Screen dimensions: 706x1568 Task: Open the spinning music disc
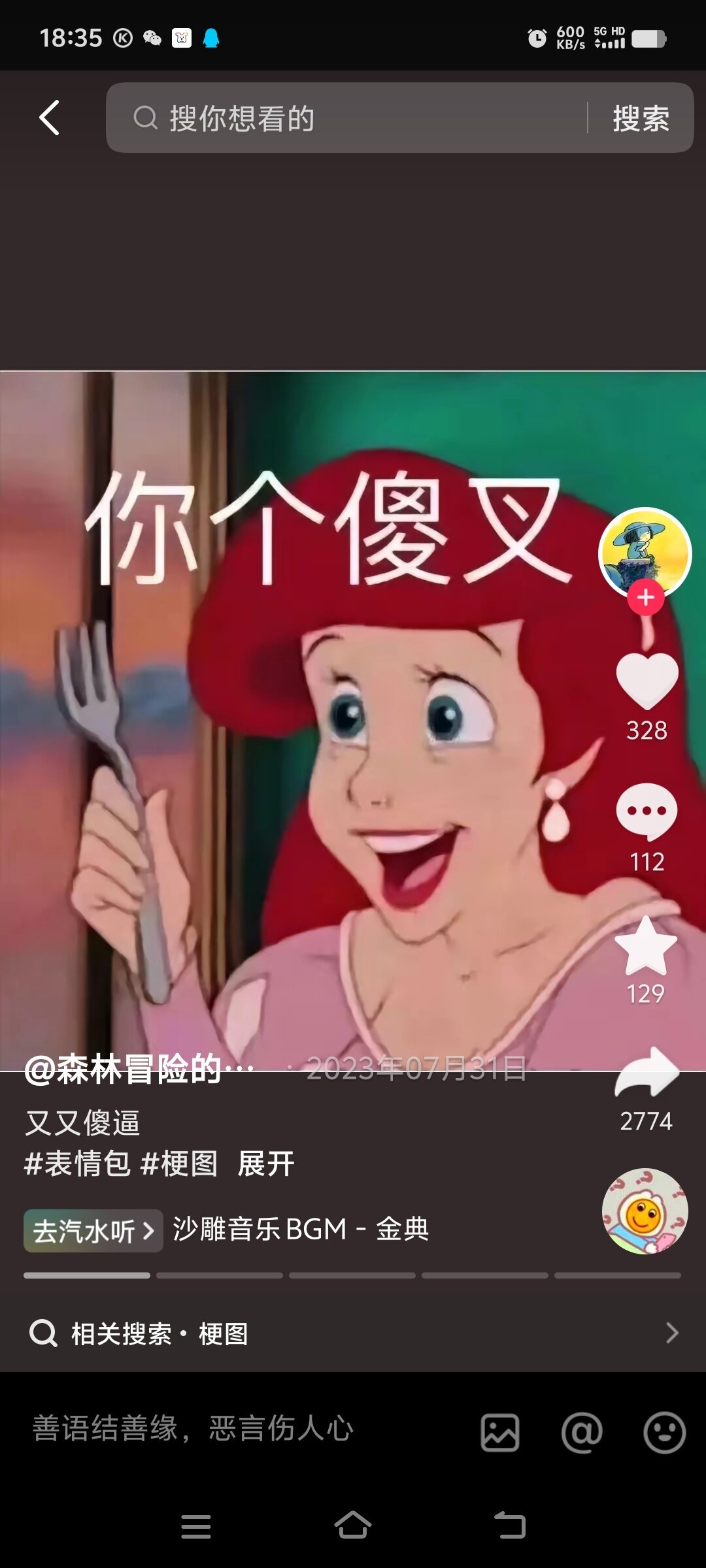645,1211
